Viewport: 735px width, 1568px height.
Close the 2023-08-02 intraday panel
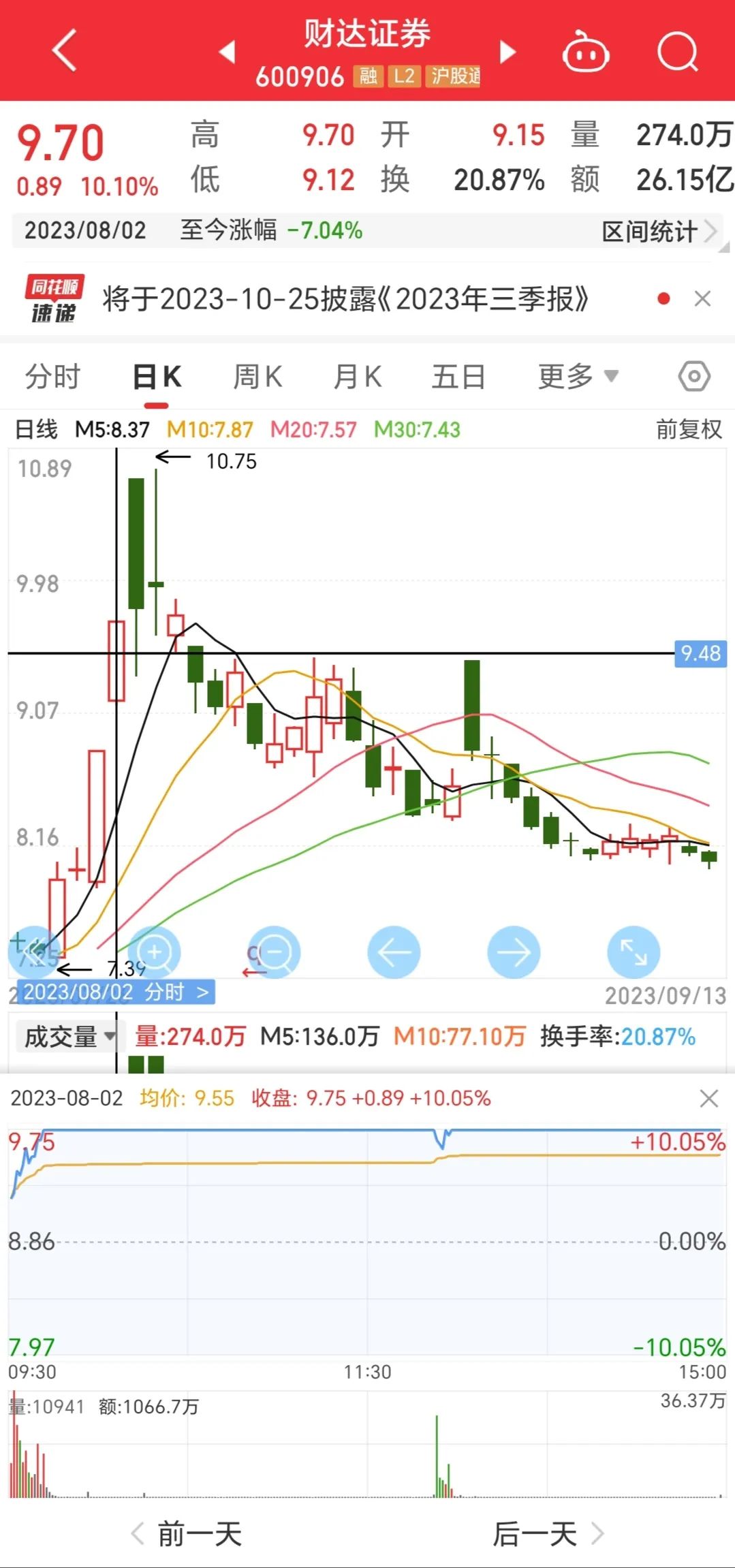coord(709,1098)
